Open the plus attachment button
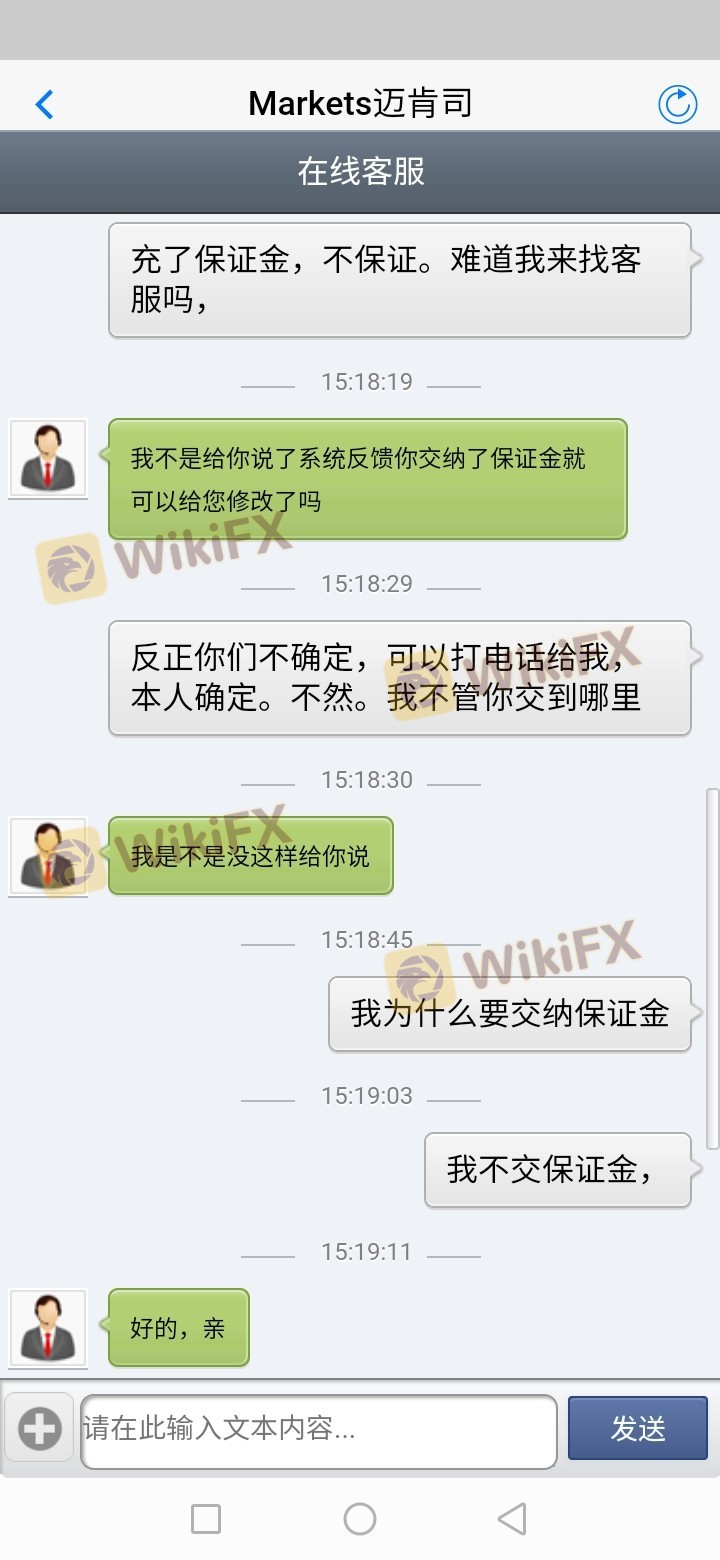Image resolution: width=720 pixels, height=1560 pixels. (40, 1428)
